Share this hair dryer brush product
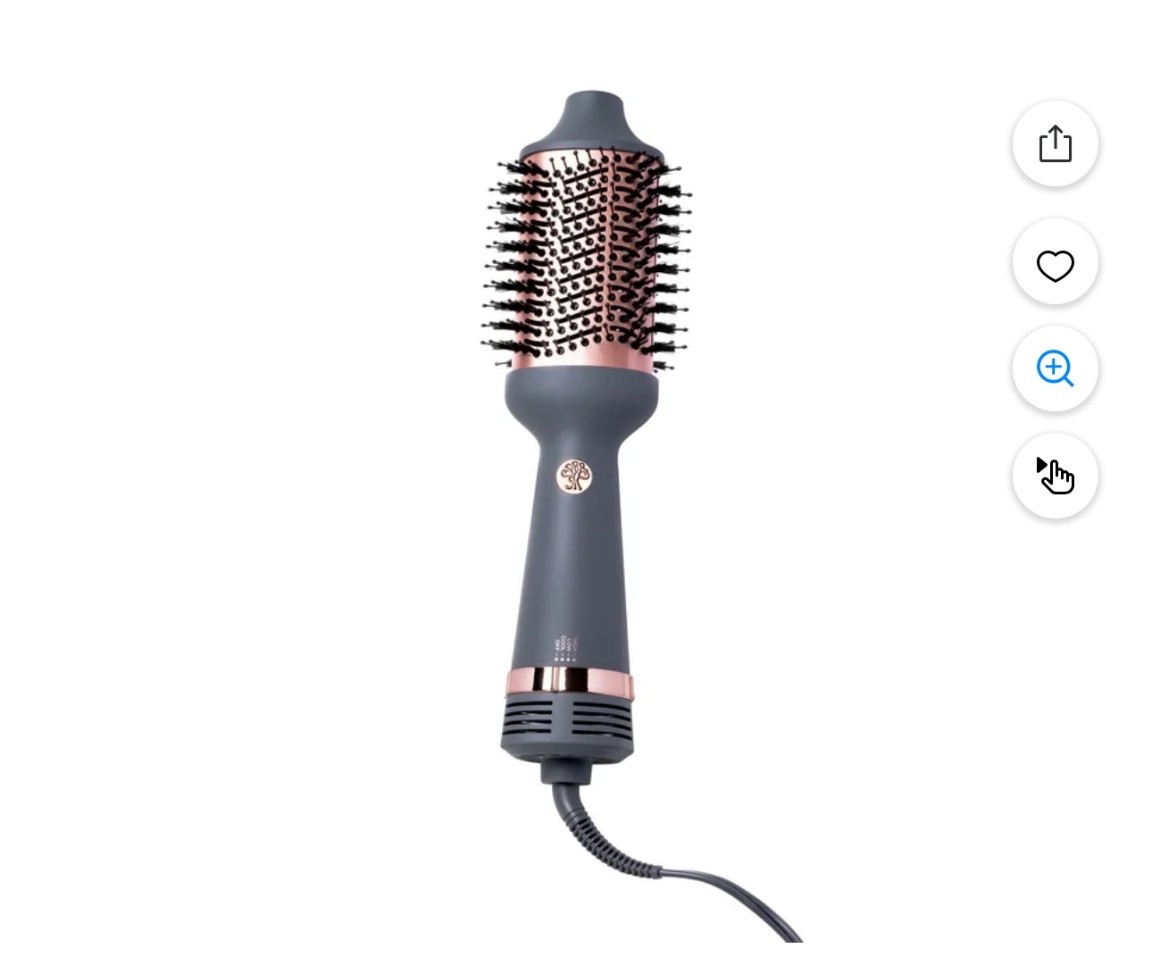 pyautogui.click(x=1055, y=144)
